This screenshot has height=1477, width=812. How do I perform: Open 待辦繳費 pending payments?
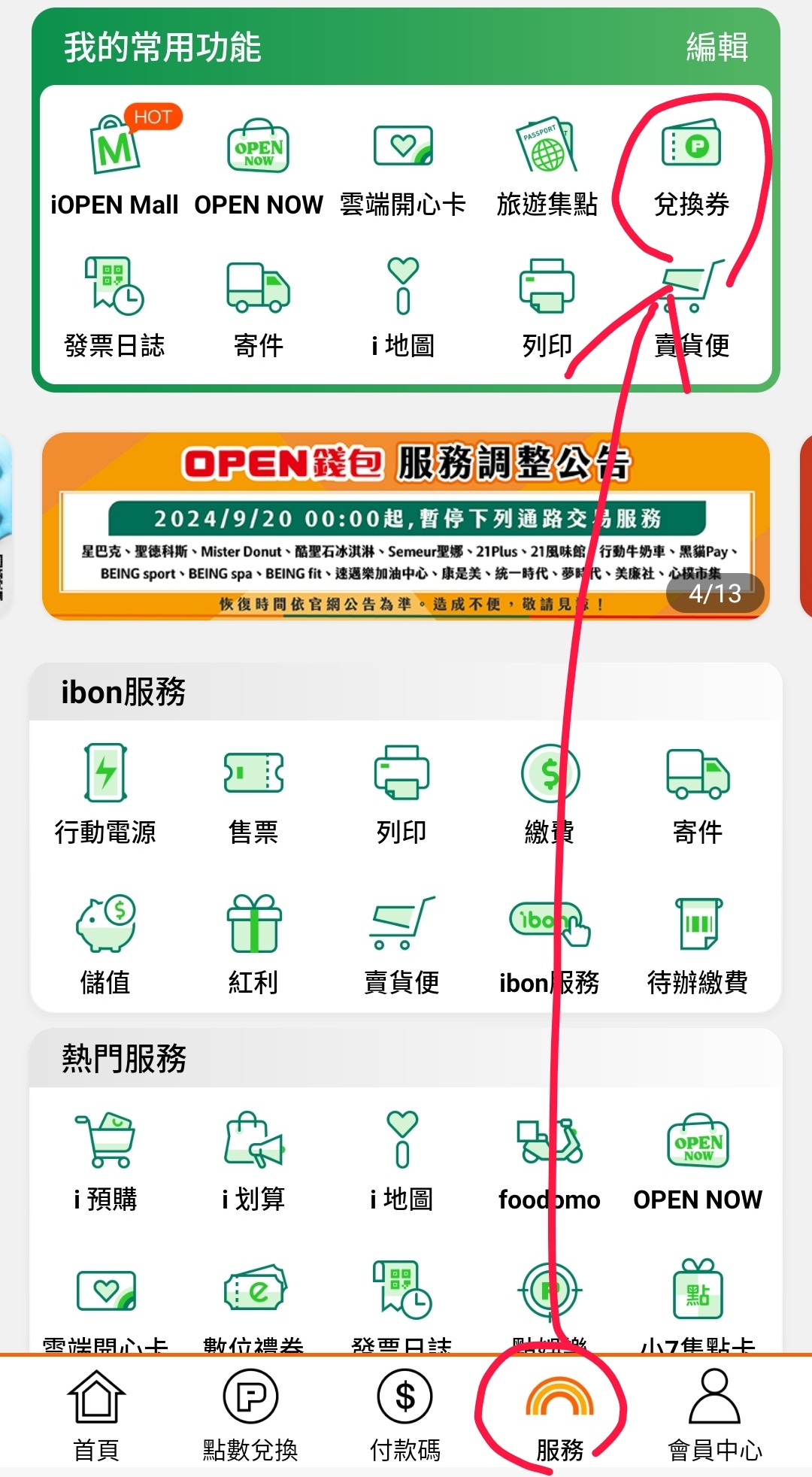(698, 944)
